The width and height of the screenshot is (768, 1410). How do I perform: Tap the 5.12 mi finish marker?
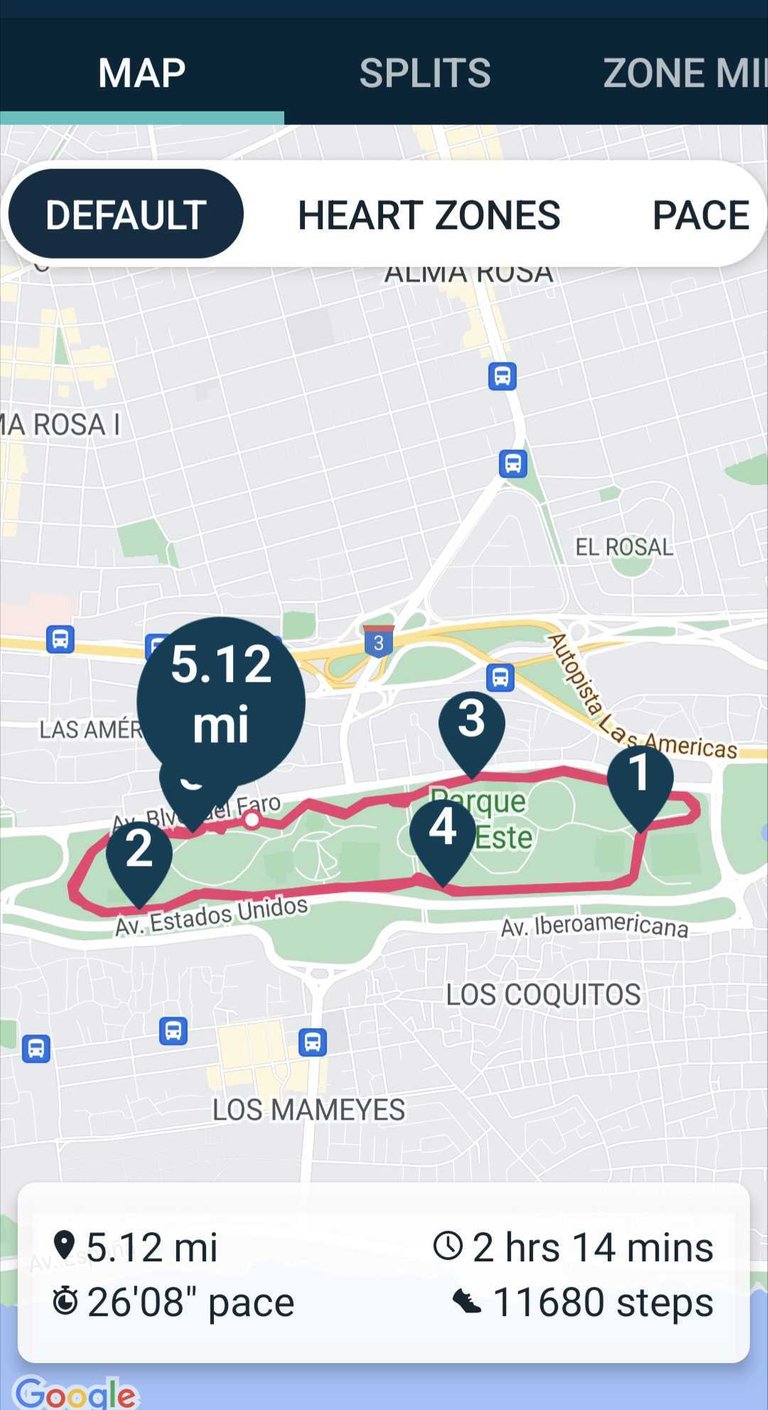point(221,693)
